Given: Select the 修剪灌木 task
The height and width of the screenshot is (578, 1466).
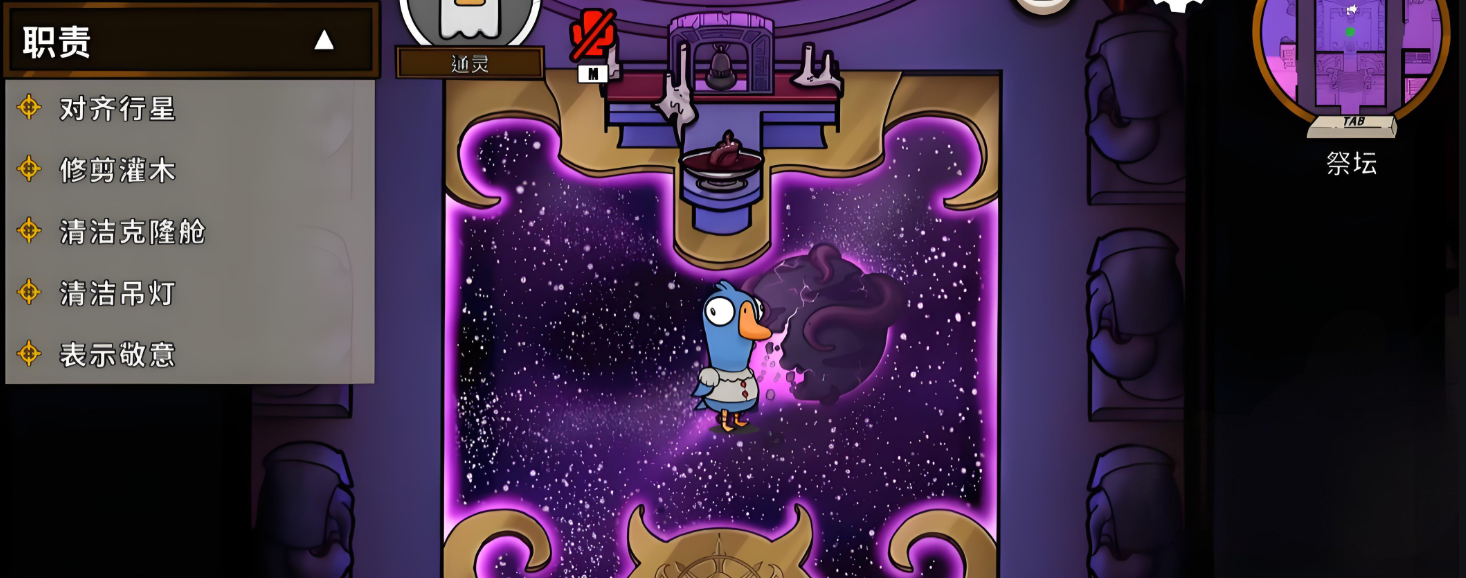Looking at the screenshot, I should (117, 170).
